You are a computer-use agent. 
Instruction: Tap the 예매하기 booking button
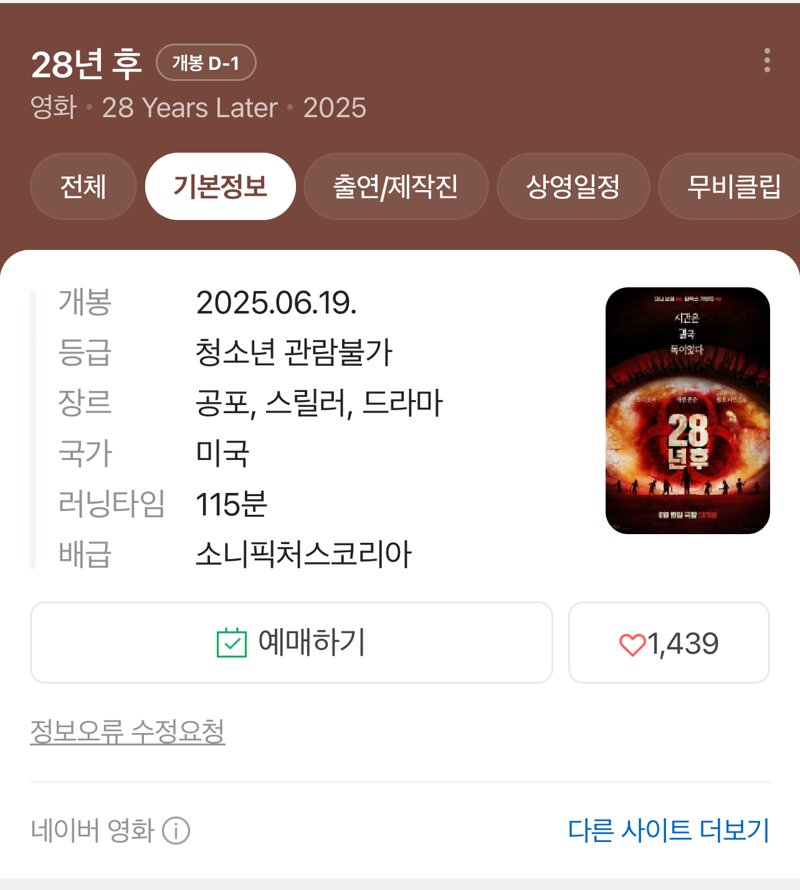291,643
